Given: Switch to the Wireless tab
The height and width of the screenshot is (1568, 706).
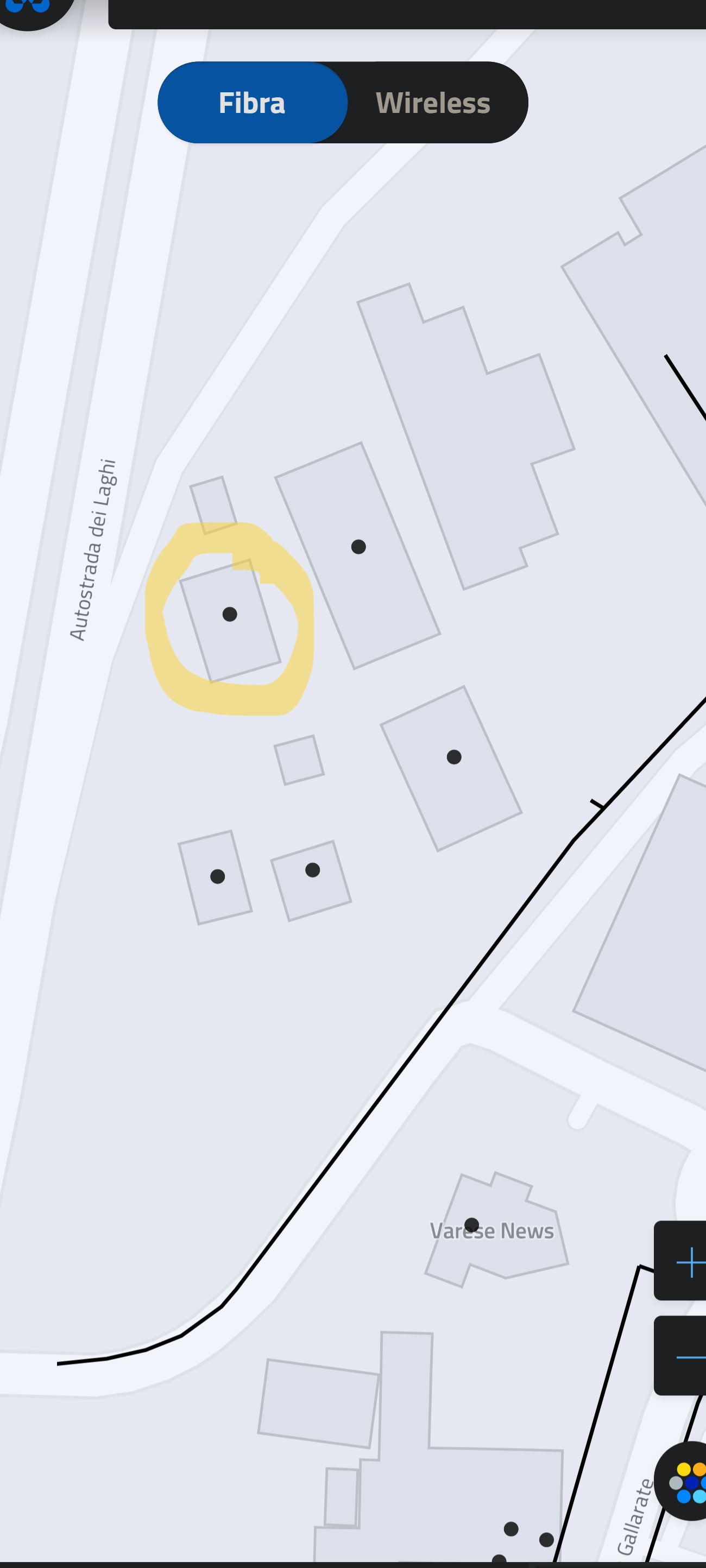Looking at the screenshot, I should [433, 103].
